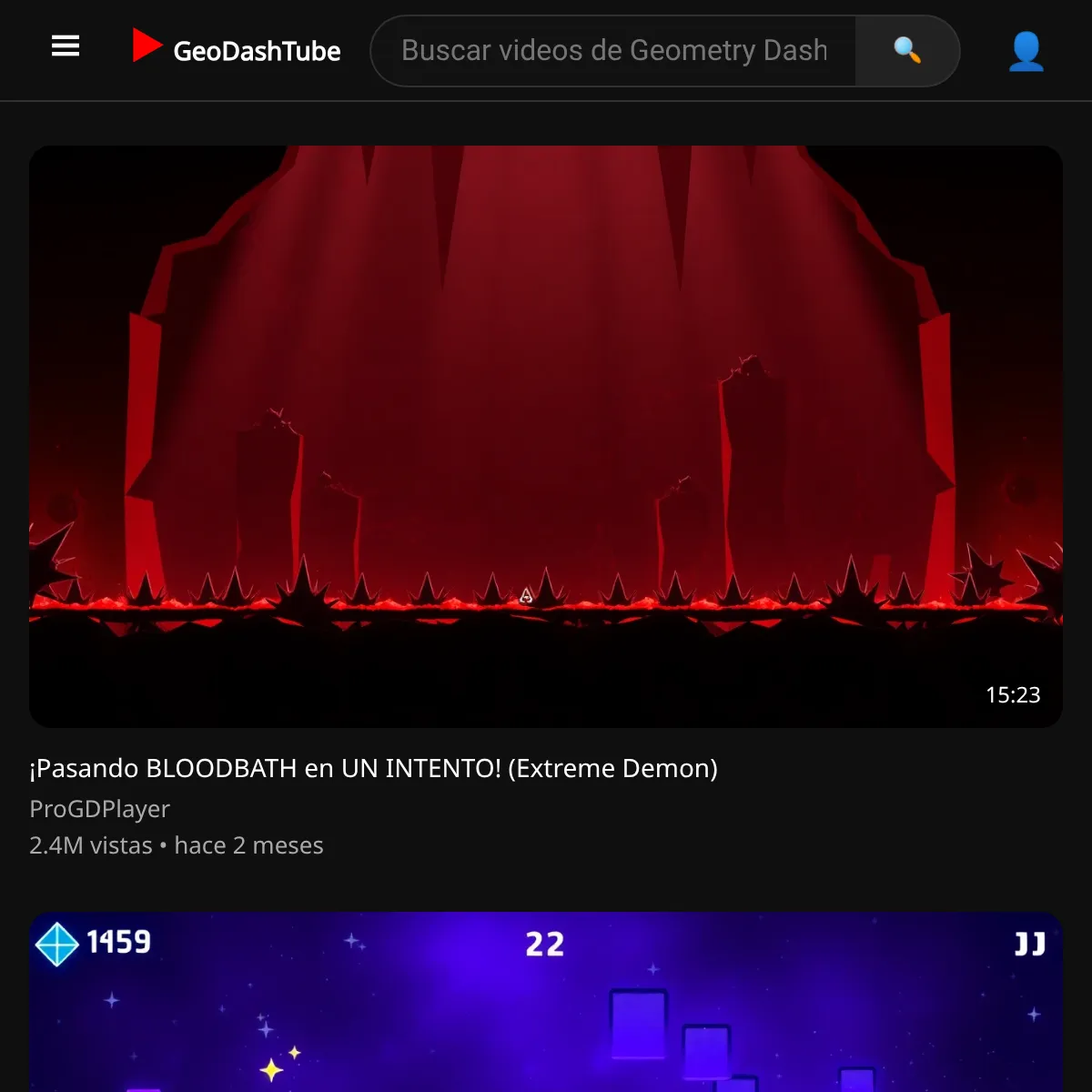1092x1092 pixels.
Task: Open the user profile icon
Action: click(x=1026, y=51)
